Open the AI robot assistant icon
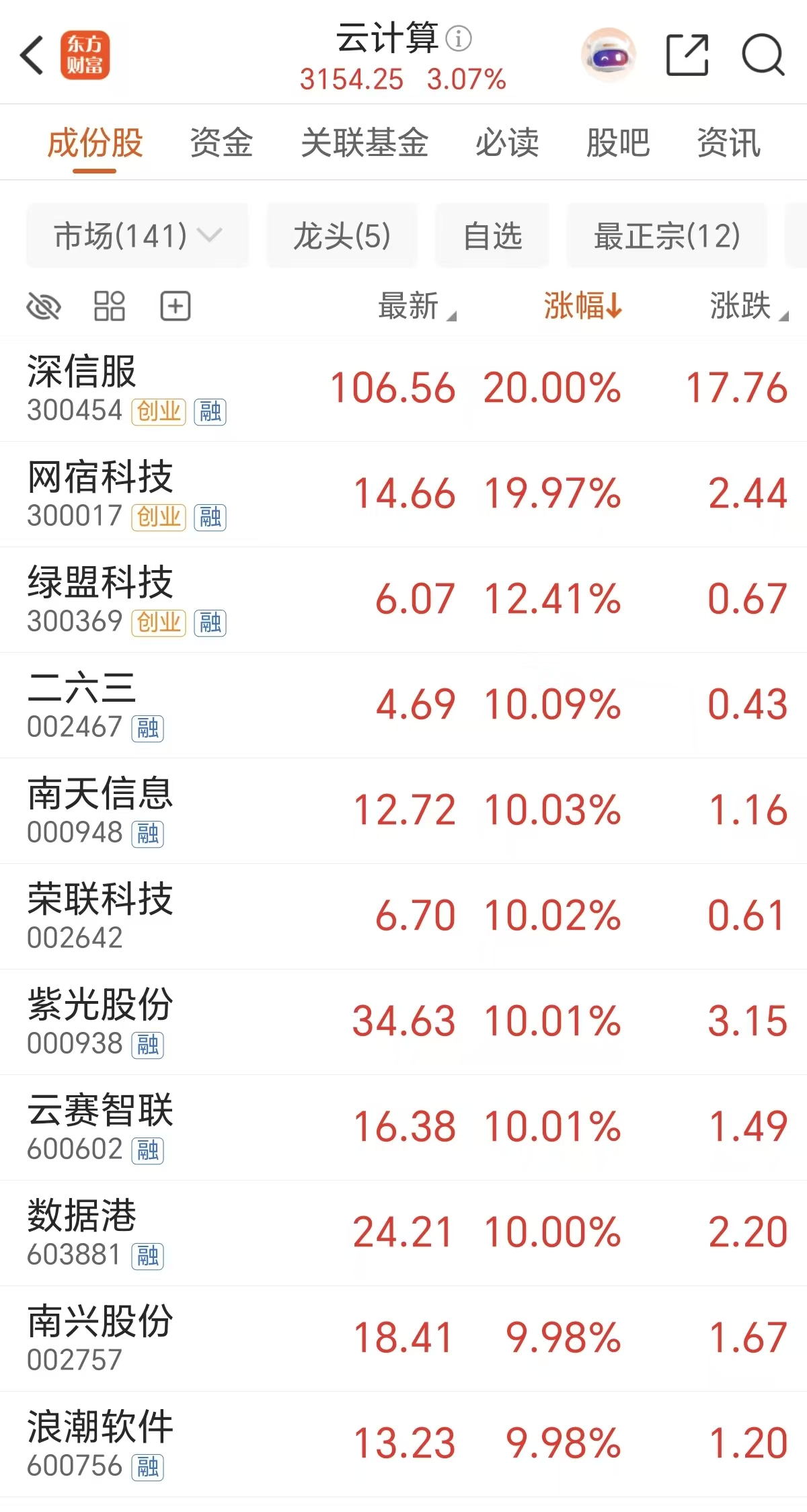Image resolution: width=807 pixels, height=1512 pixels. point(608,55)
